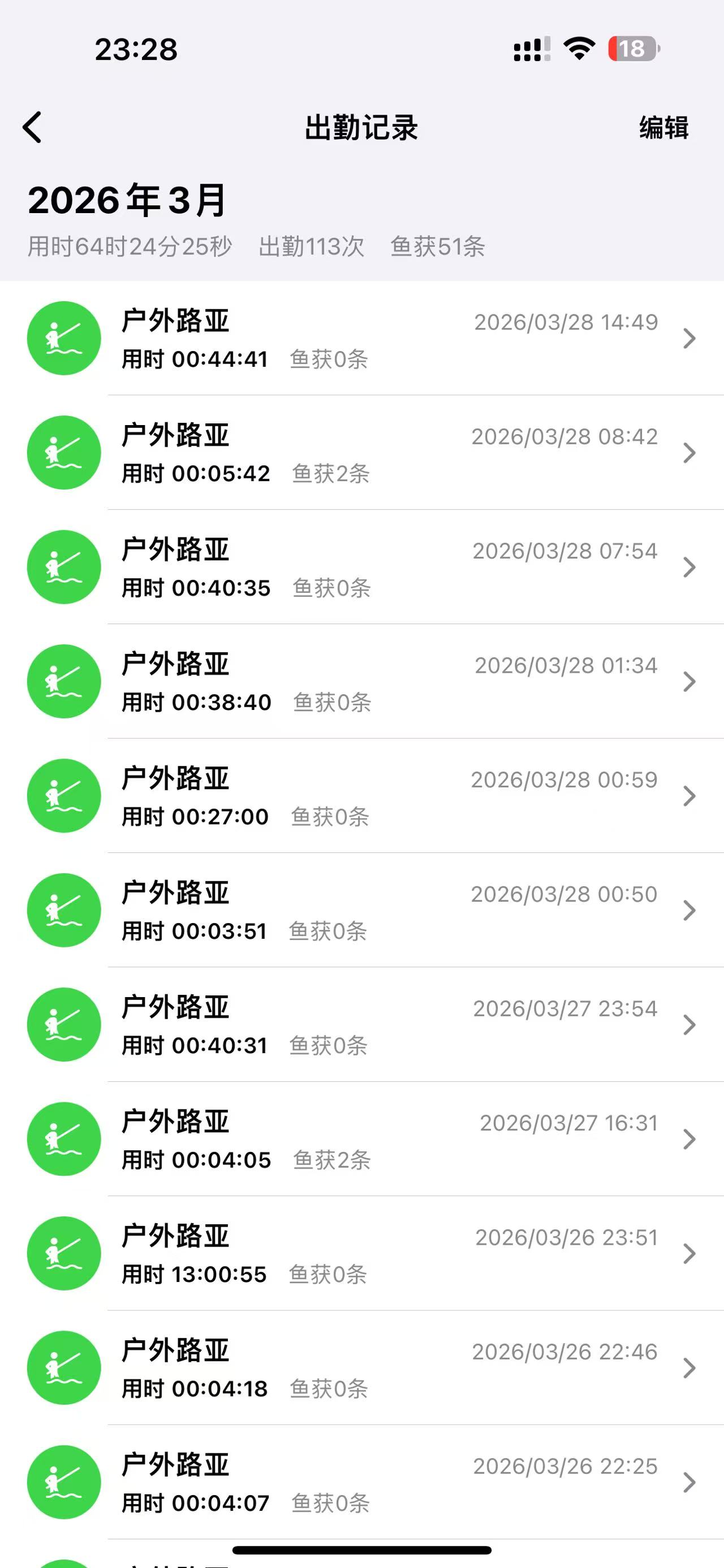Select the fishing icon of the 07:54 entry
Image resolution: width=724 pixels, height=1568 pixels.
(63, 567)
